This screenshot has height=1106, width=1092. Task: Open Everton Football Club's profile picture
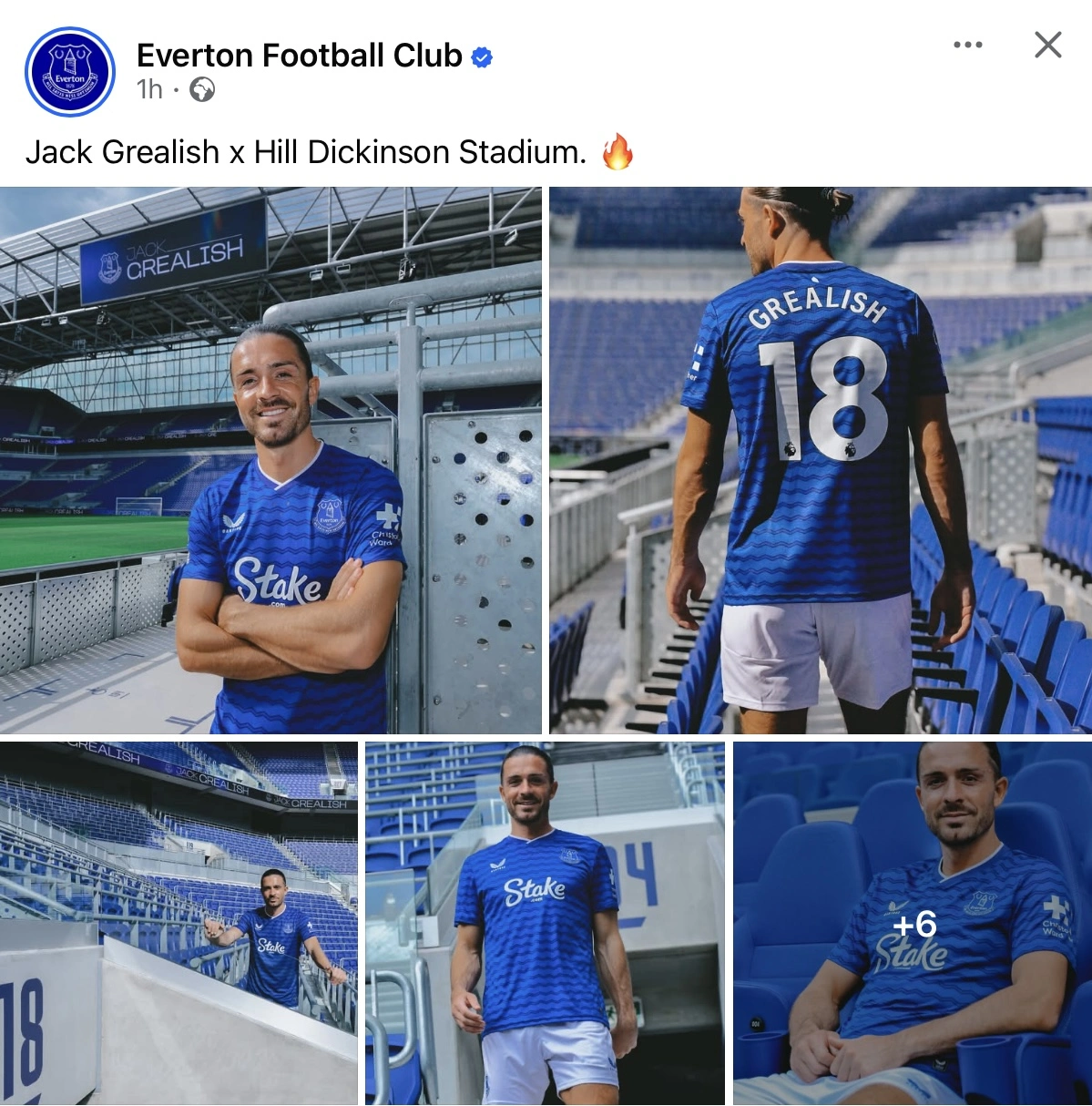coord(71,72)
